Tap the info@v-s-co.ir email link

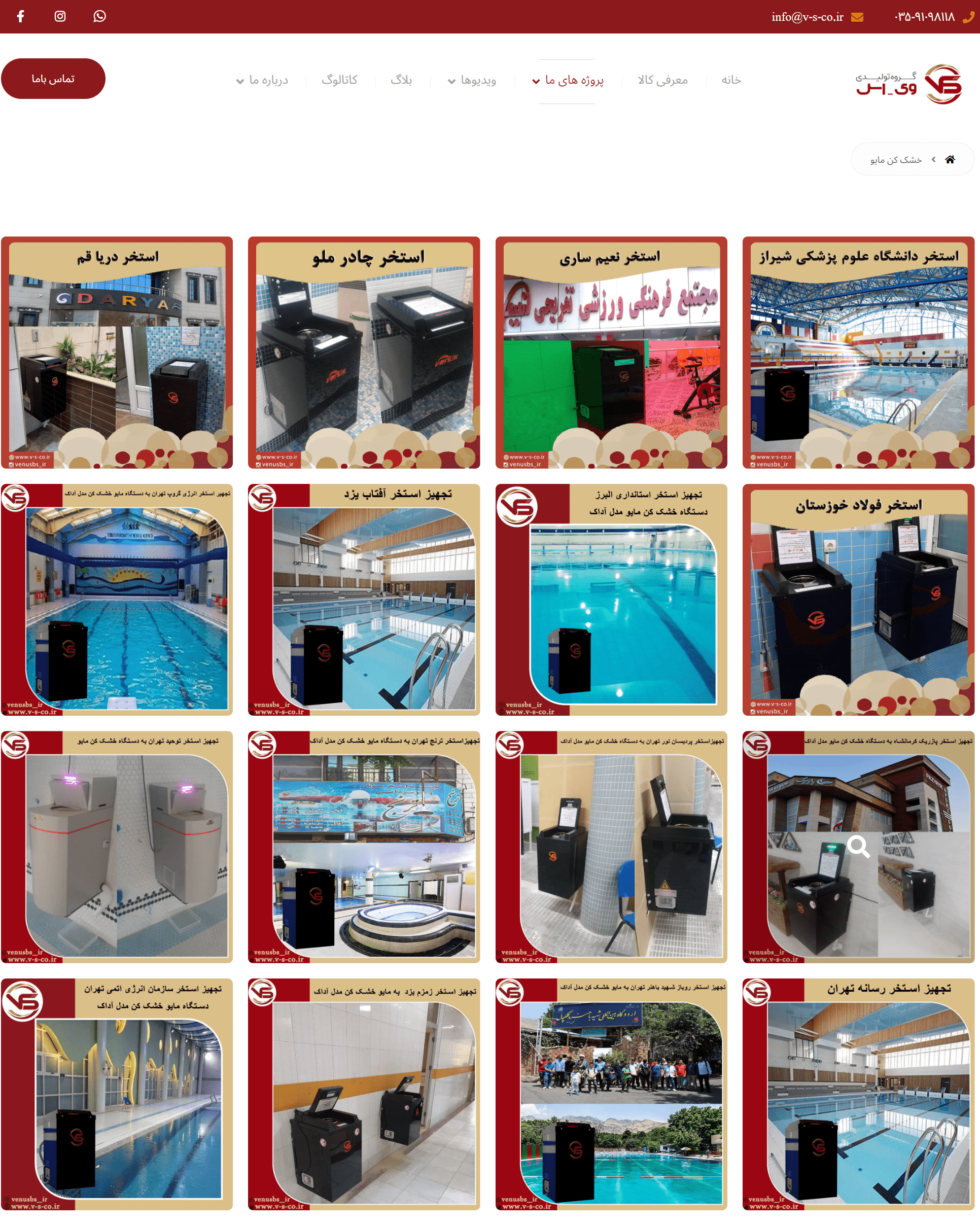coord(807,17)
